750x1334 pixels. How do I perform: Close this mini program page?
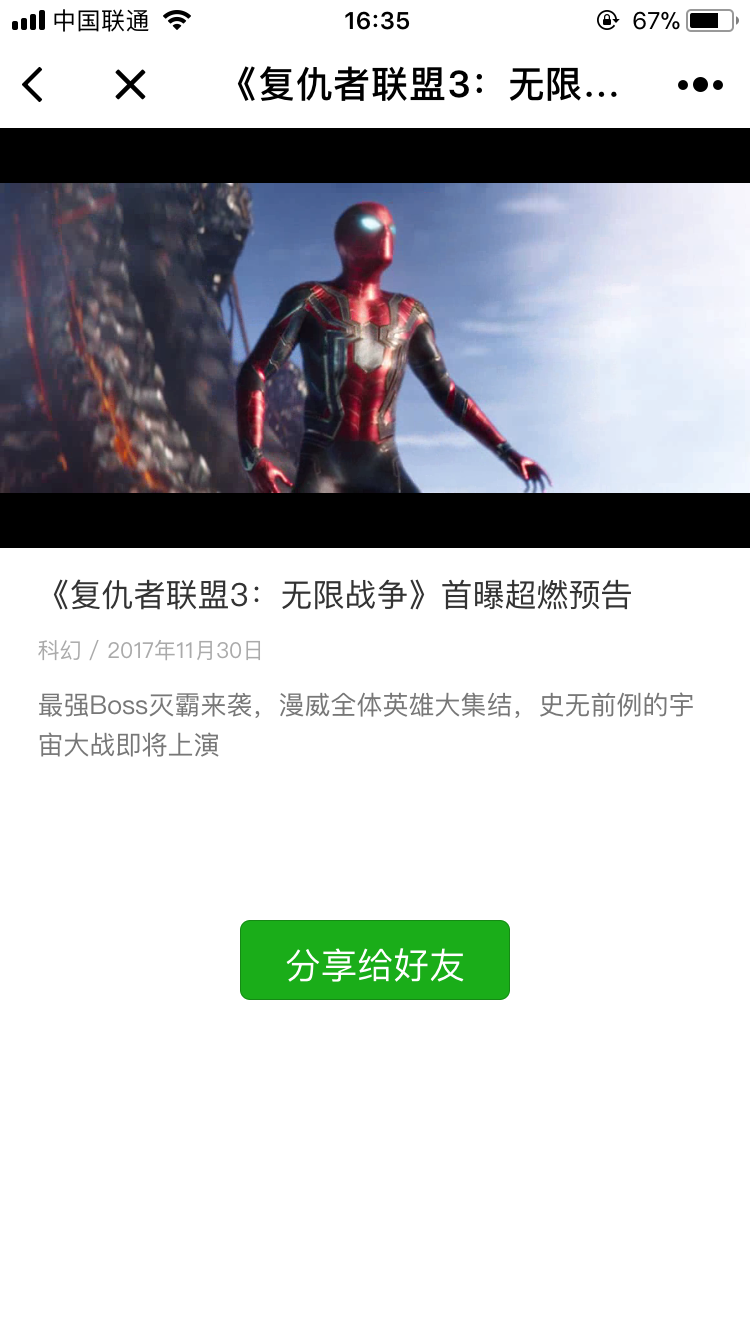[130, 85]
